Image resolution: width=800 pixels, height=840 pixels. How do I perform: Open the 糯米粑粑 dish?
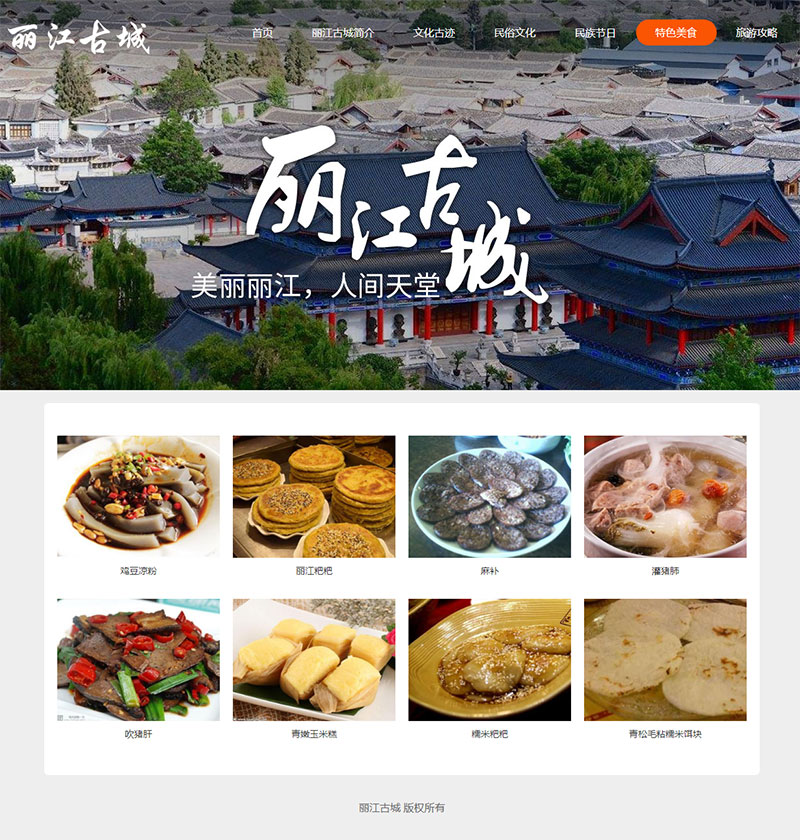[489, 660]
